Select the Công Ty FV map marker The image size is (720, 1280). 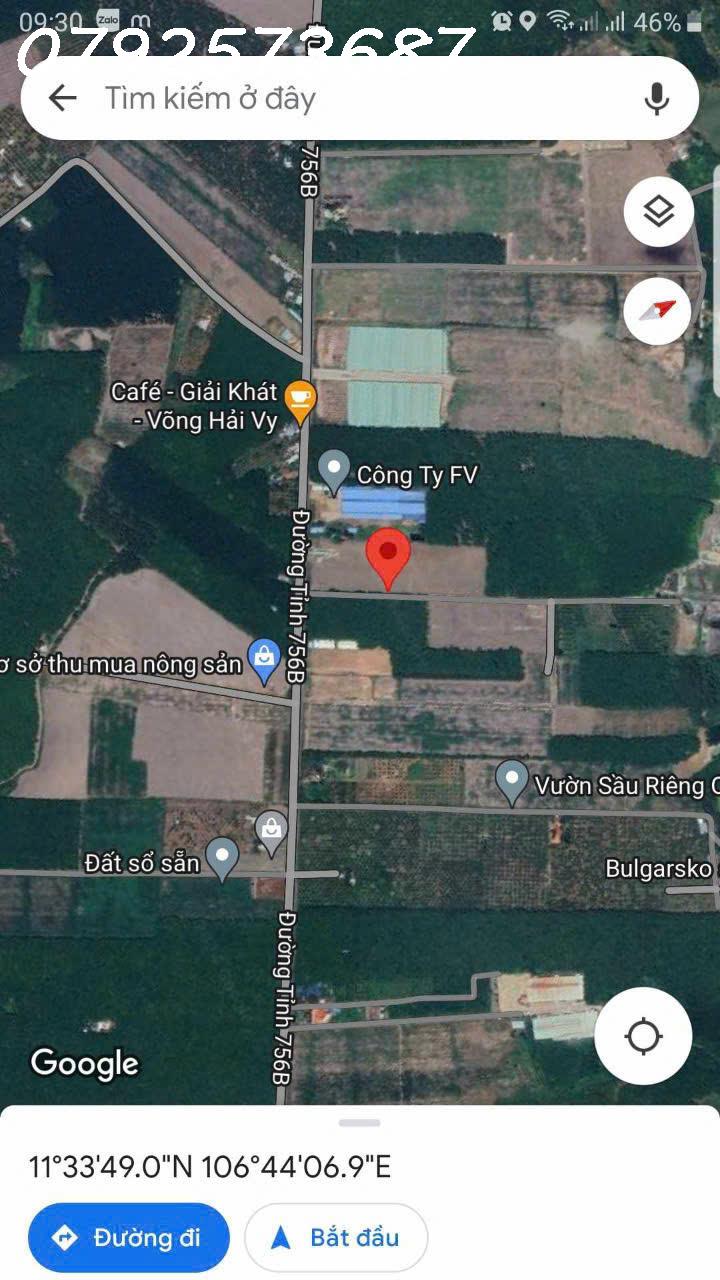click(x=334, y=470)
